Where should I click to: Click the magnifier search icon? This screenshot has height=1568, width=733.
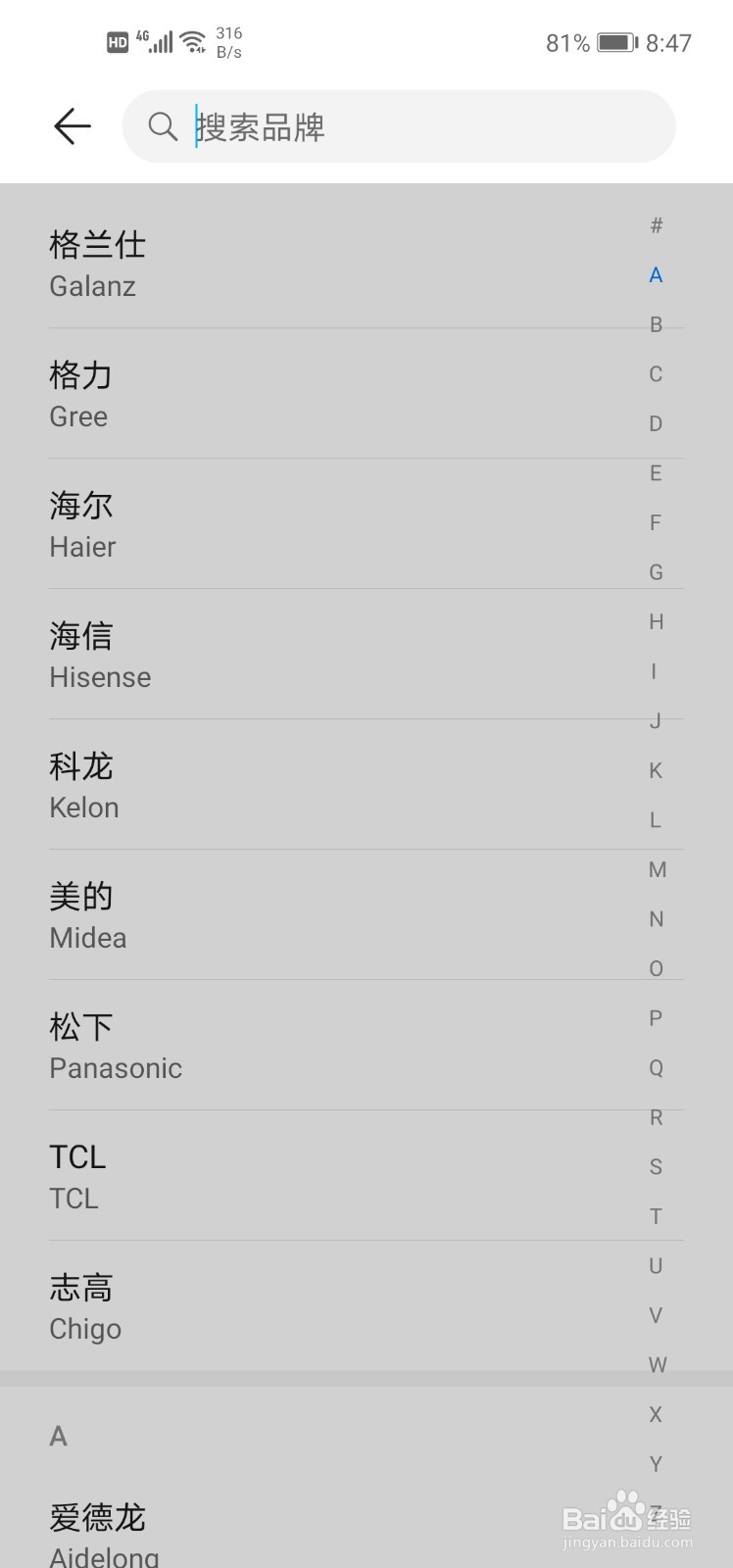tap(164, 126)
